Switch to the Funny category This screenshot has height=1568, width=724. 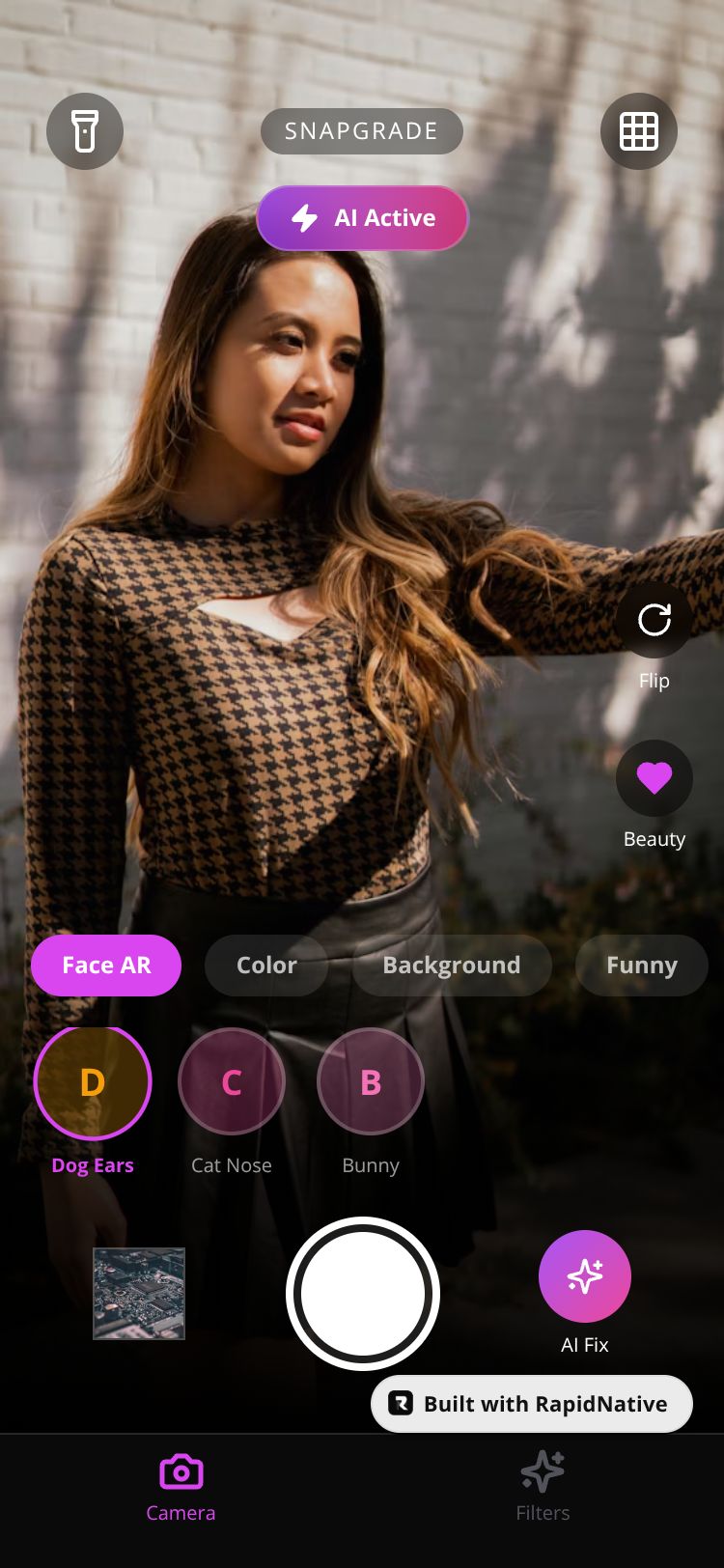coord(641,966)
